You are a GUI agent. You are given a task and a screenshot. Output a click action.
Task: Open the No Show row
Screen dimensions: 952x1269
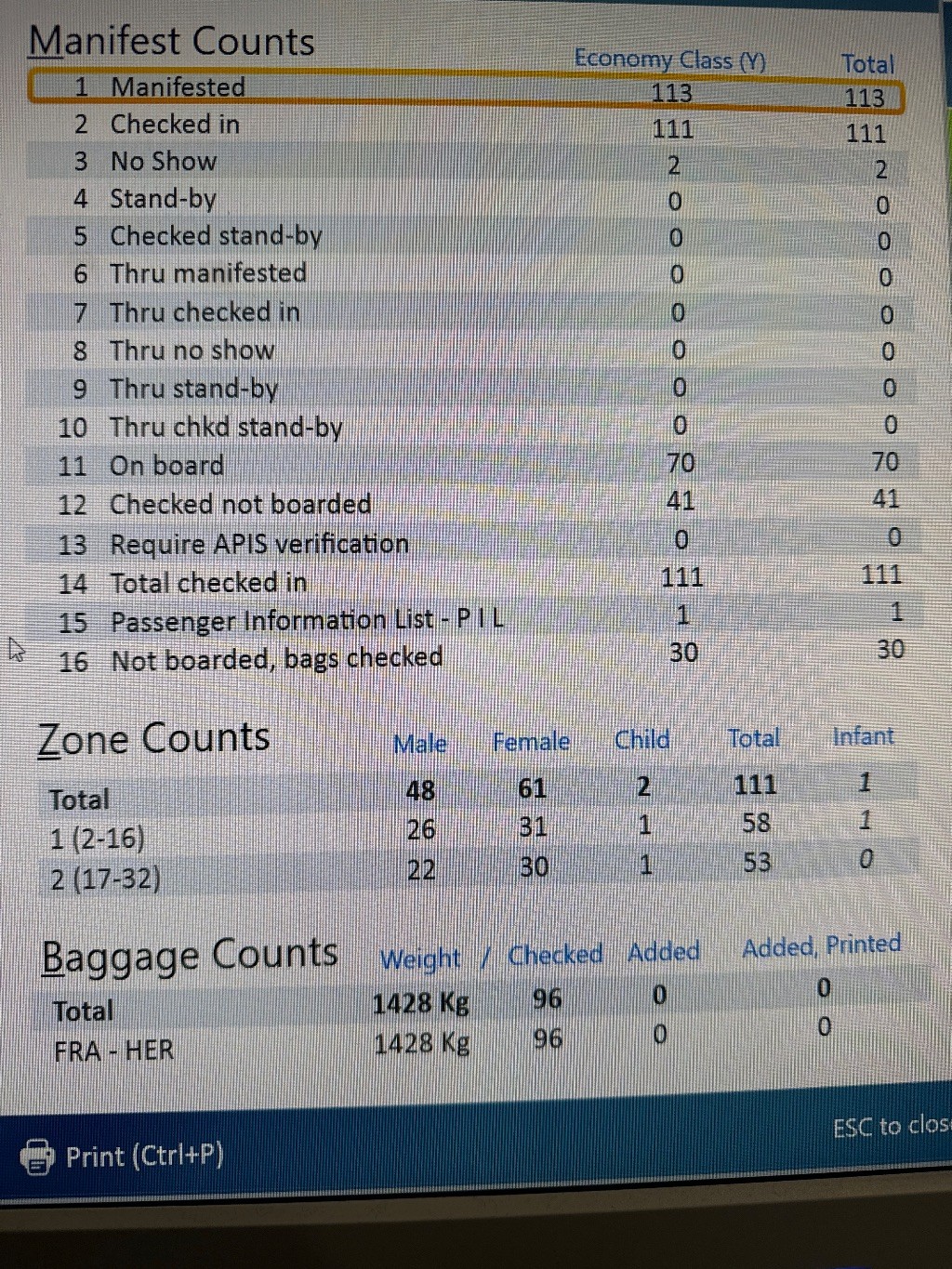tap(164, 162)
